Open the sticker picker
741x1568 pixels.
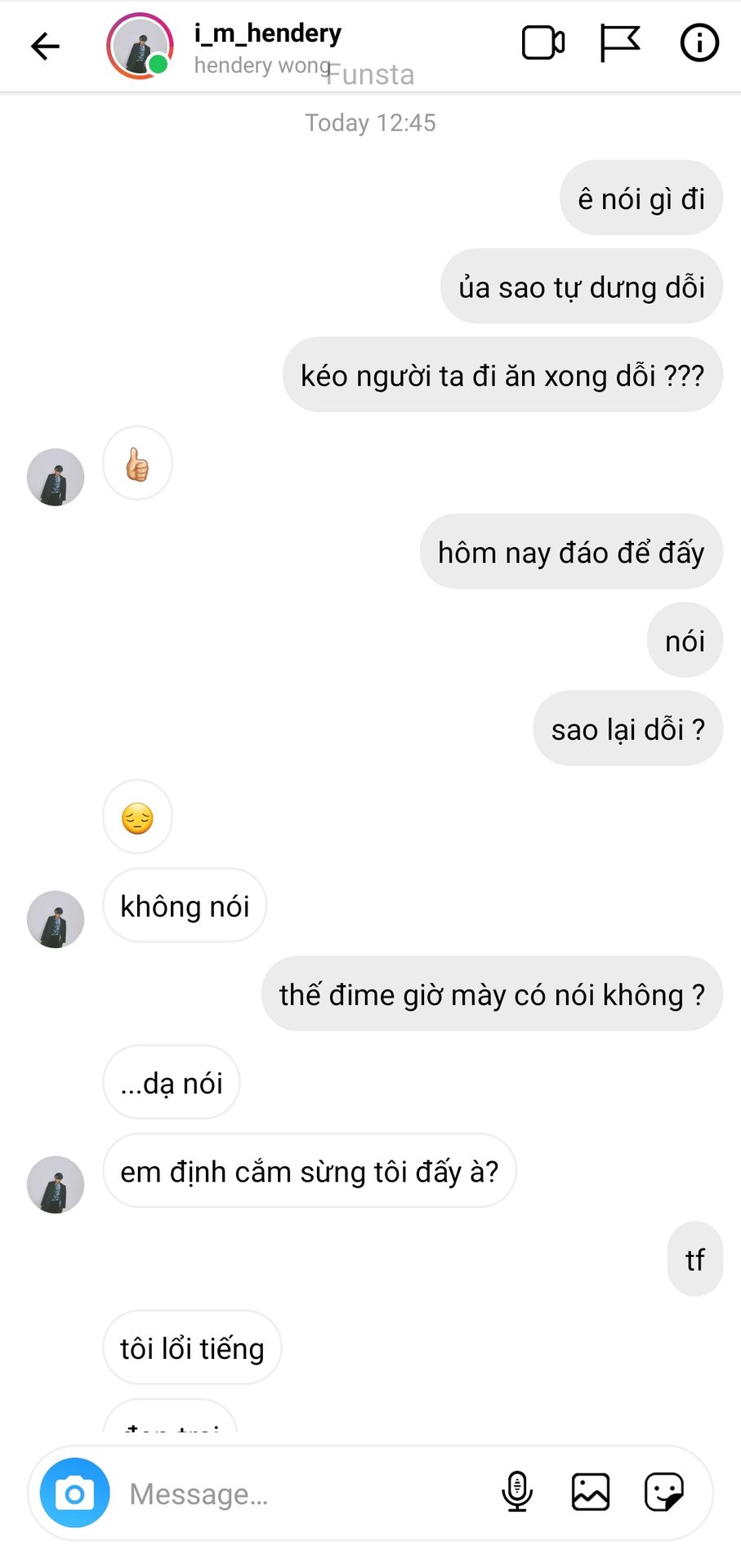click(x=664, y=1492)
